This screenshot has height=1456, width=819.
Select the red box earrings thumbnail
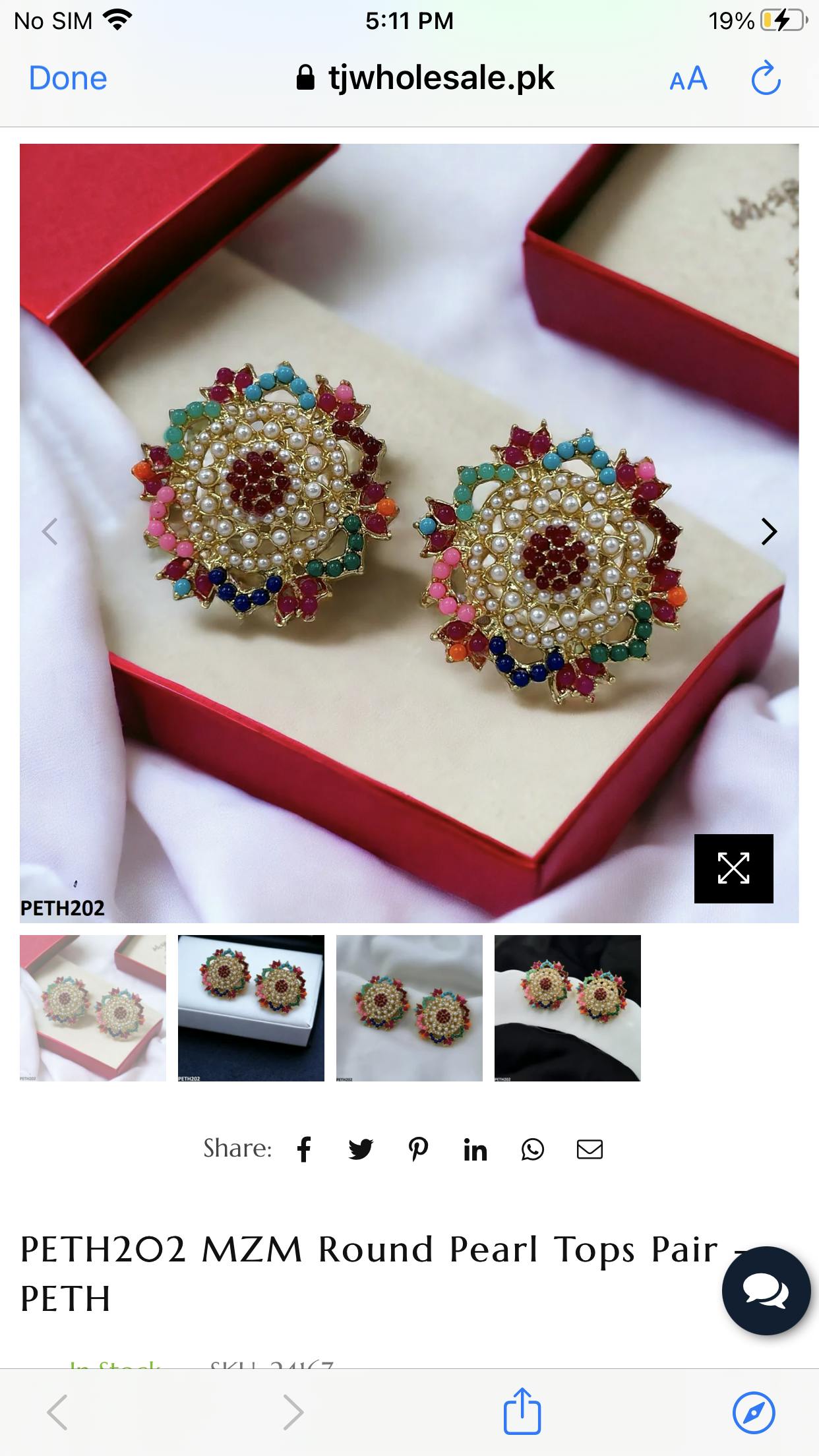93,1008
